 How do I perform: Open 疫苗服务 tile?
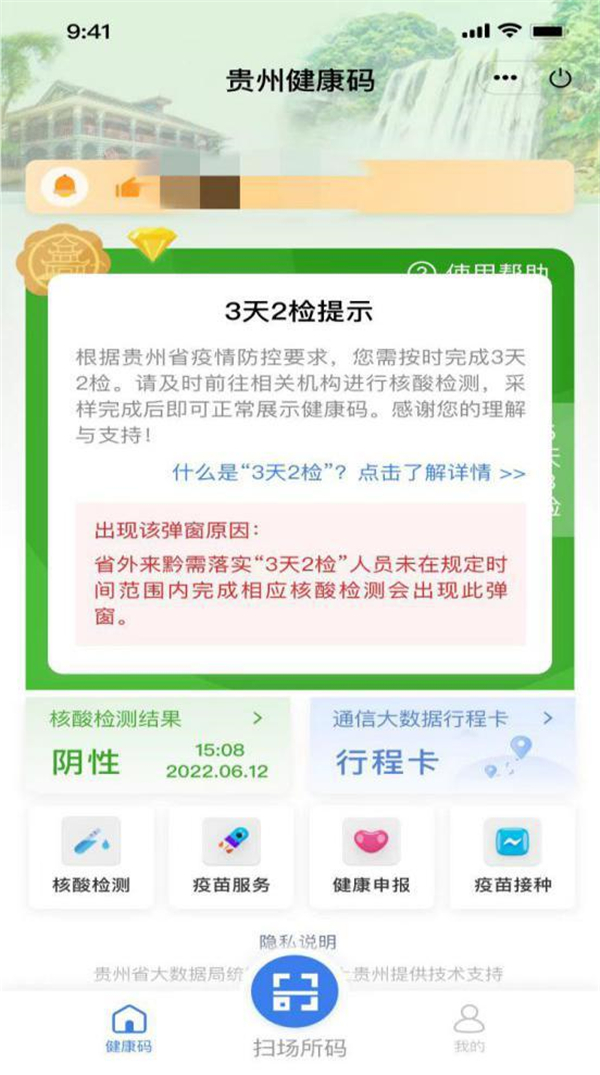click(231, 857)
